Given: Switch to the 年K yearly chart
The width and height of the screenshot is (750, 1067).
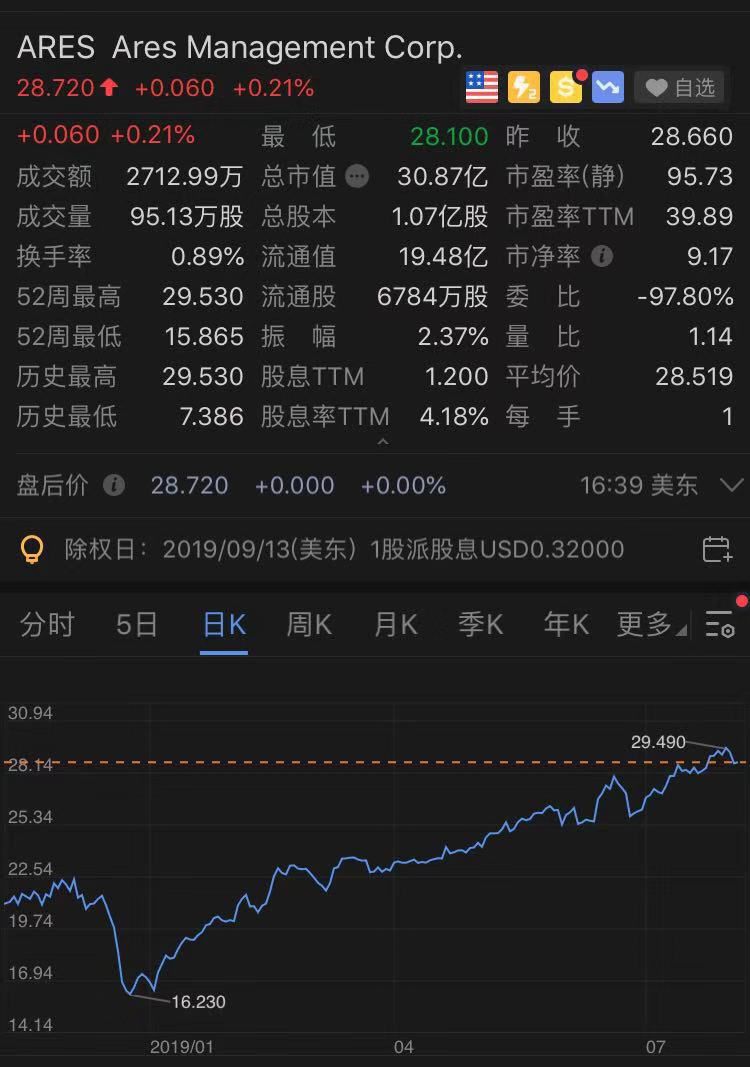Looking at the screenshot, I should point(565,623).
